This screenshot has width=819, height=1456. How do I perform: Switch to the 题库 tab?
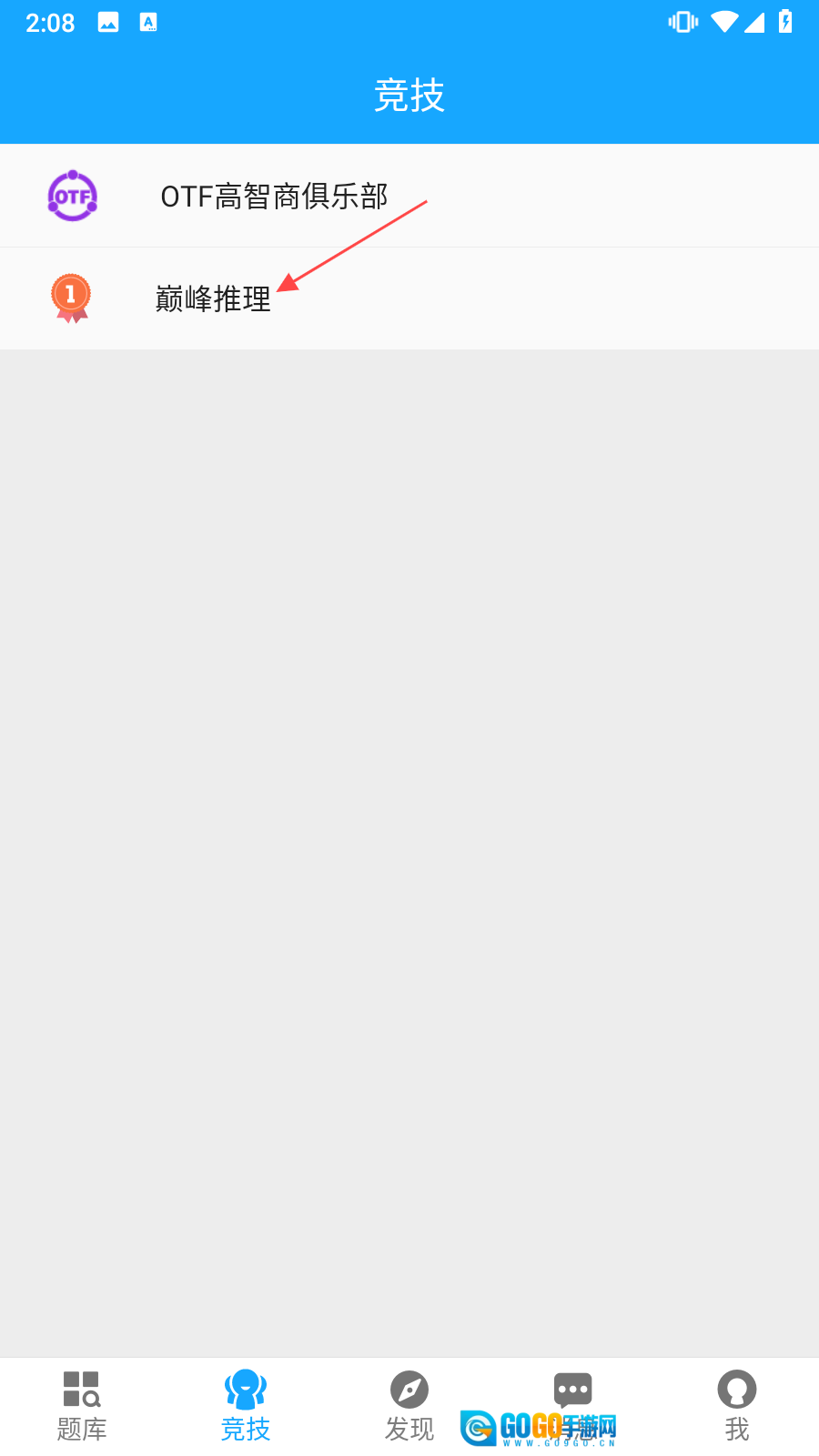tap(82, 1406)
